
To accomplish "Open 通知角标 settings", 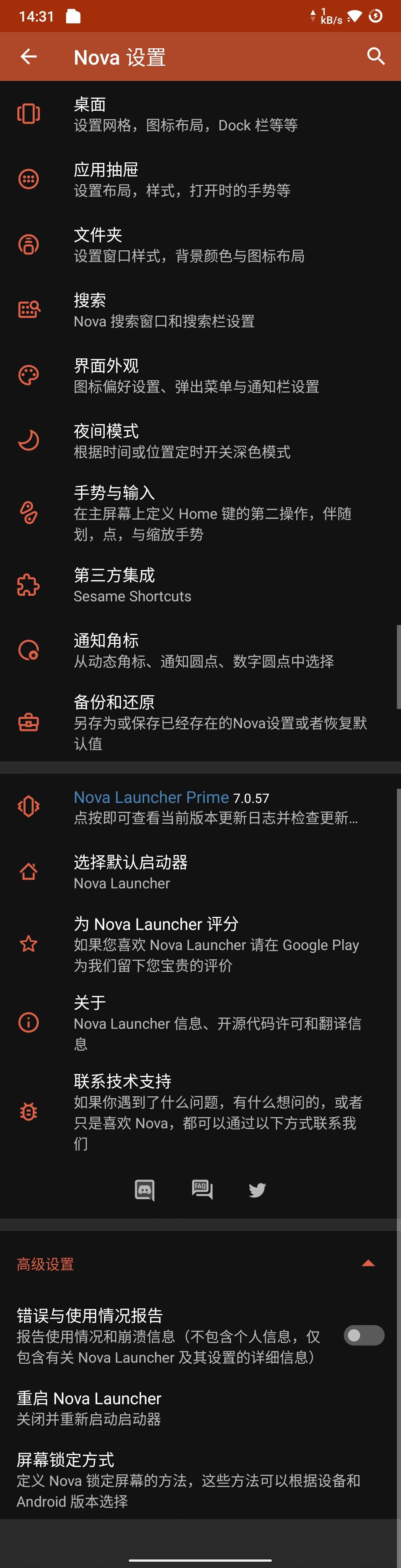I will (200, 650).
